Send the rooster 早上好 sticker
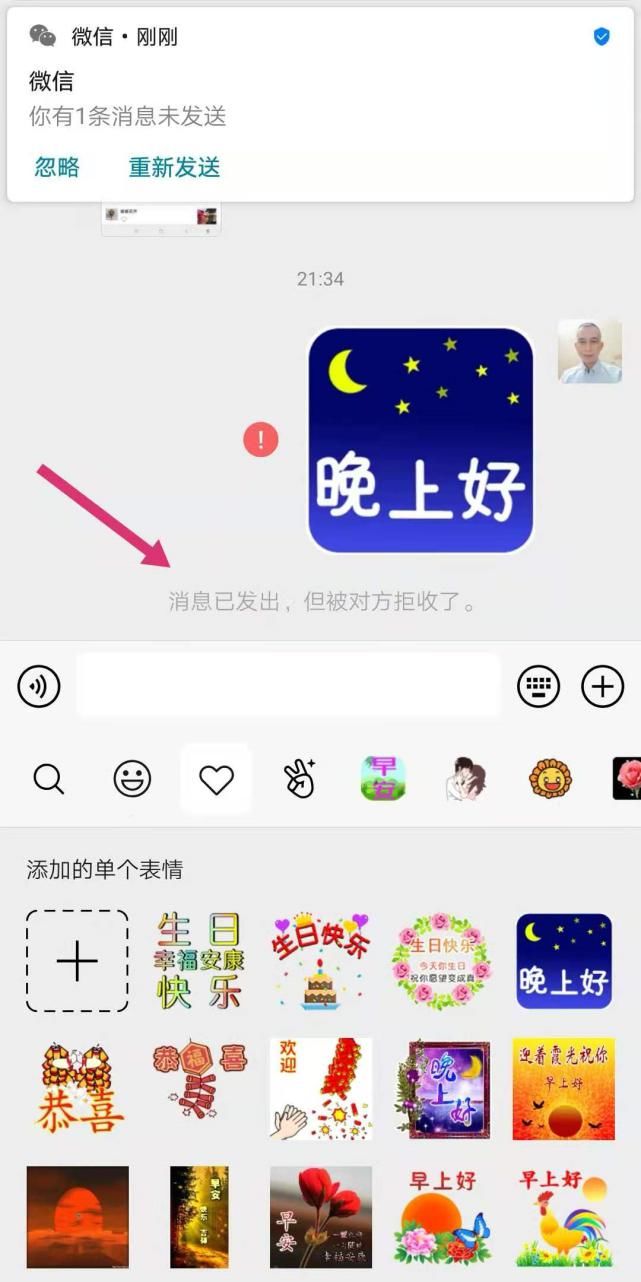The width and height of the screenshot is (641, 1282). pyautogui.click(x=563, y=1217)
